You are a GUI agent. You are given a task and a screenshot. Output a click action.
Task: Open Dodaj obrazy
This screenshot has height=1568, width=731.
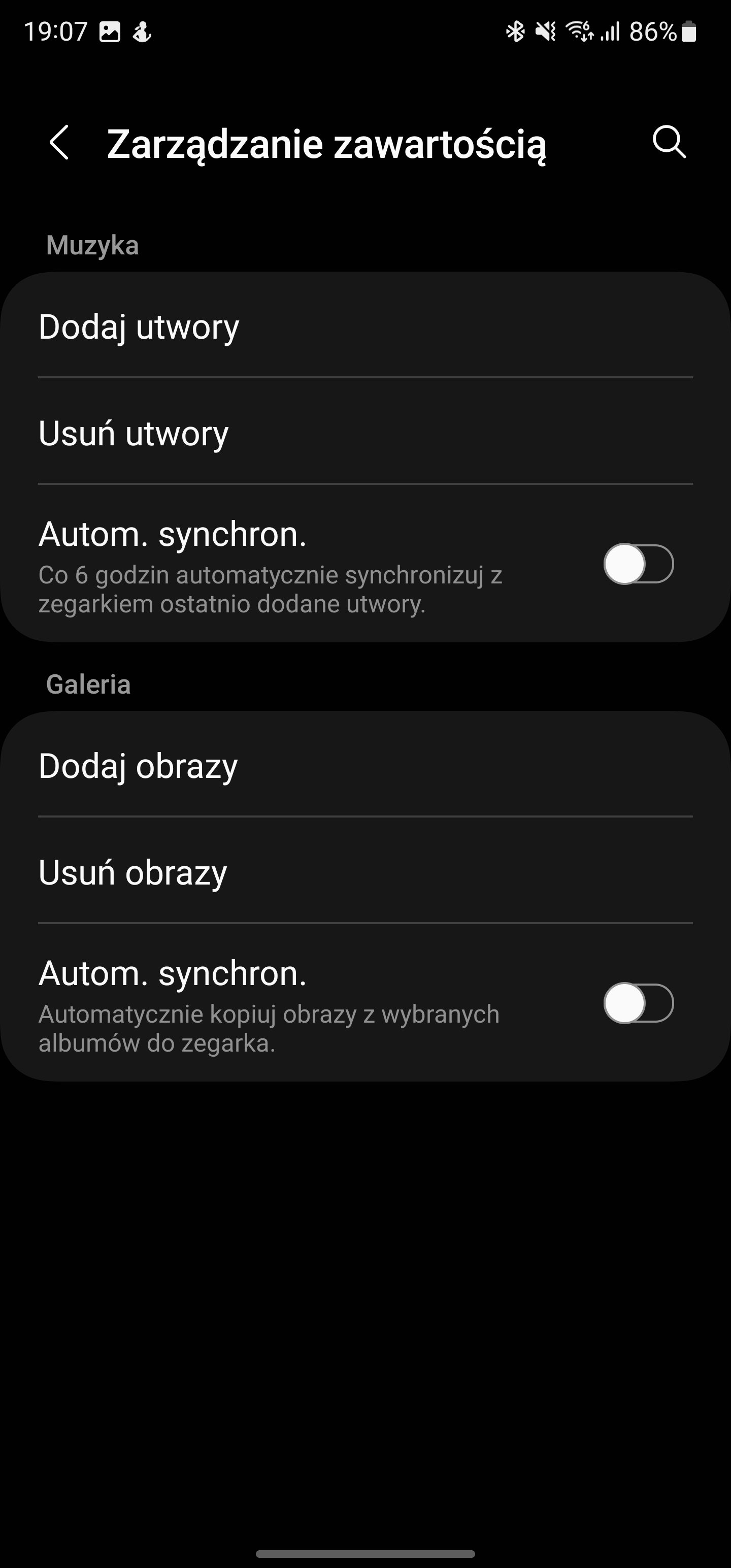point(365,765)
